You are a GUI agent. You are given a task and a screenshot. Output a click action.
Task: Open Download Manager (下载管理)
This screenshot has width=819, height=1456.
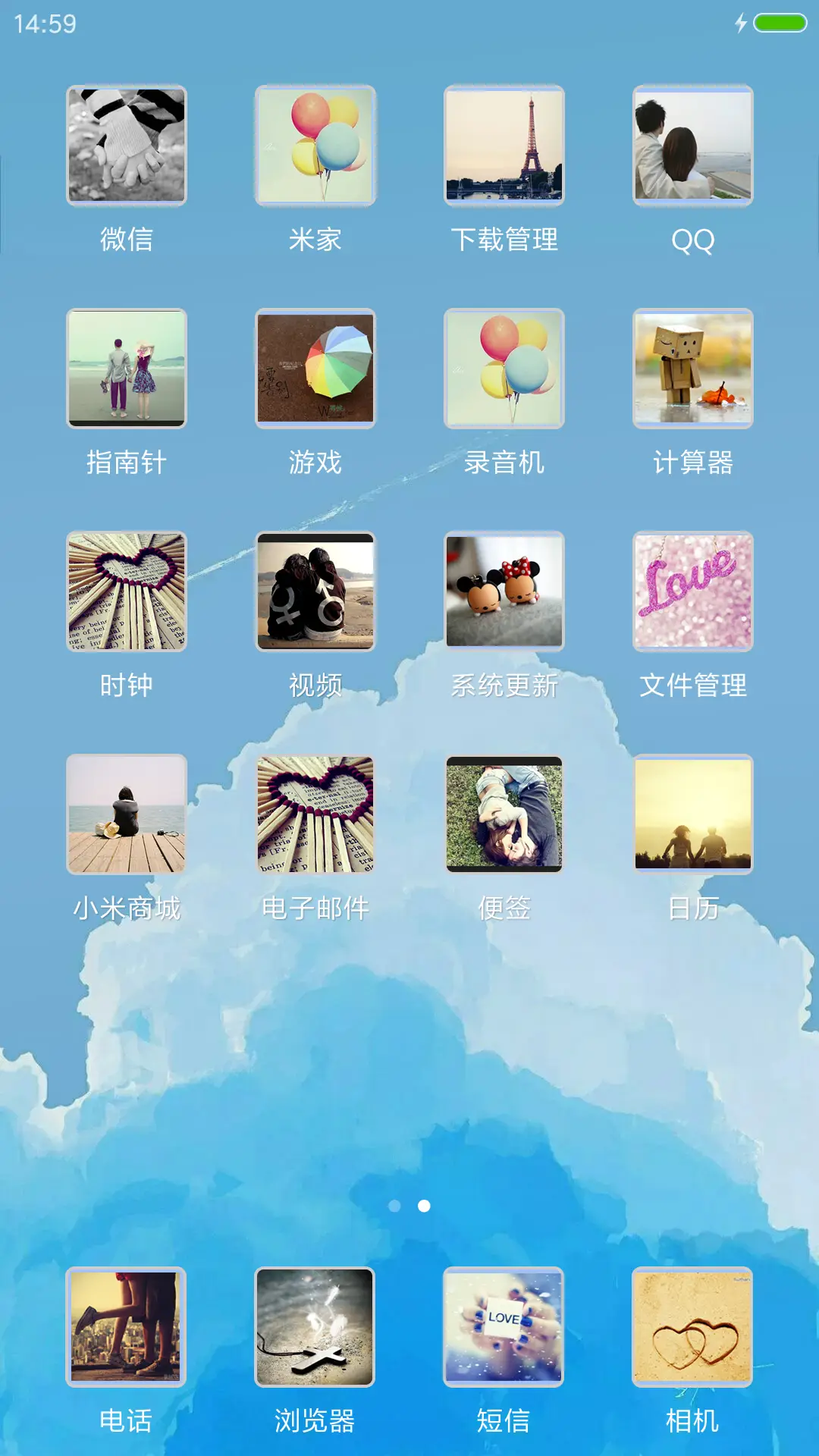(504, 146)
